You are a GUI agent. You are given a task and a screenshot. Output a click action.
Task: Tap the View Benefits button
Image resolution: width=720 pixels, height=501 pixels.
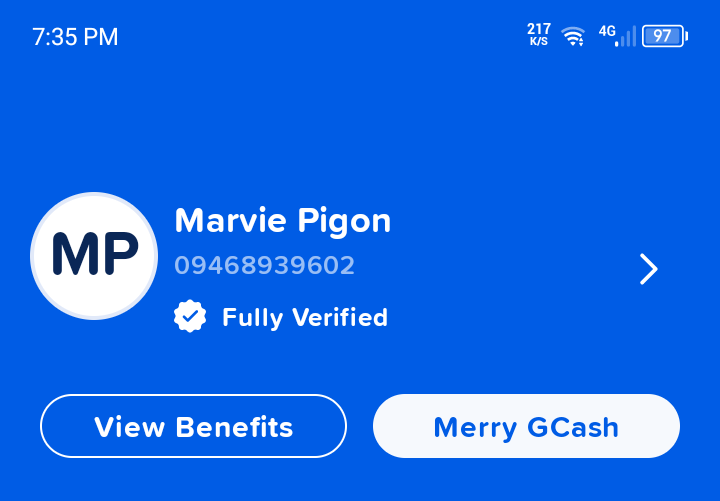click(x=193, y=427)
